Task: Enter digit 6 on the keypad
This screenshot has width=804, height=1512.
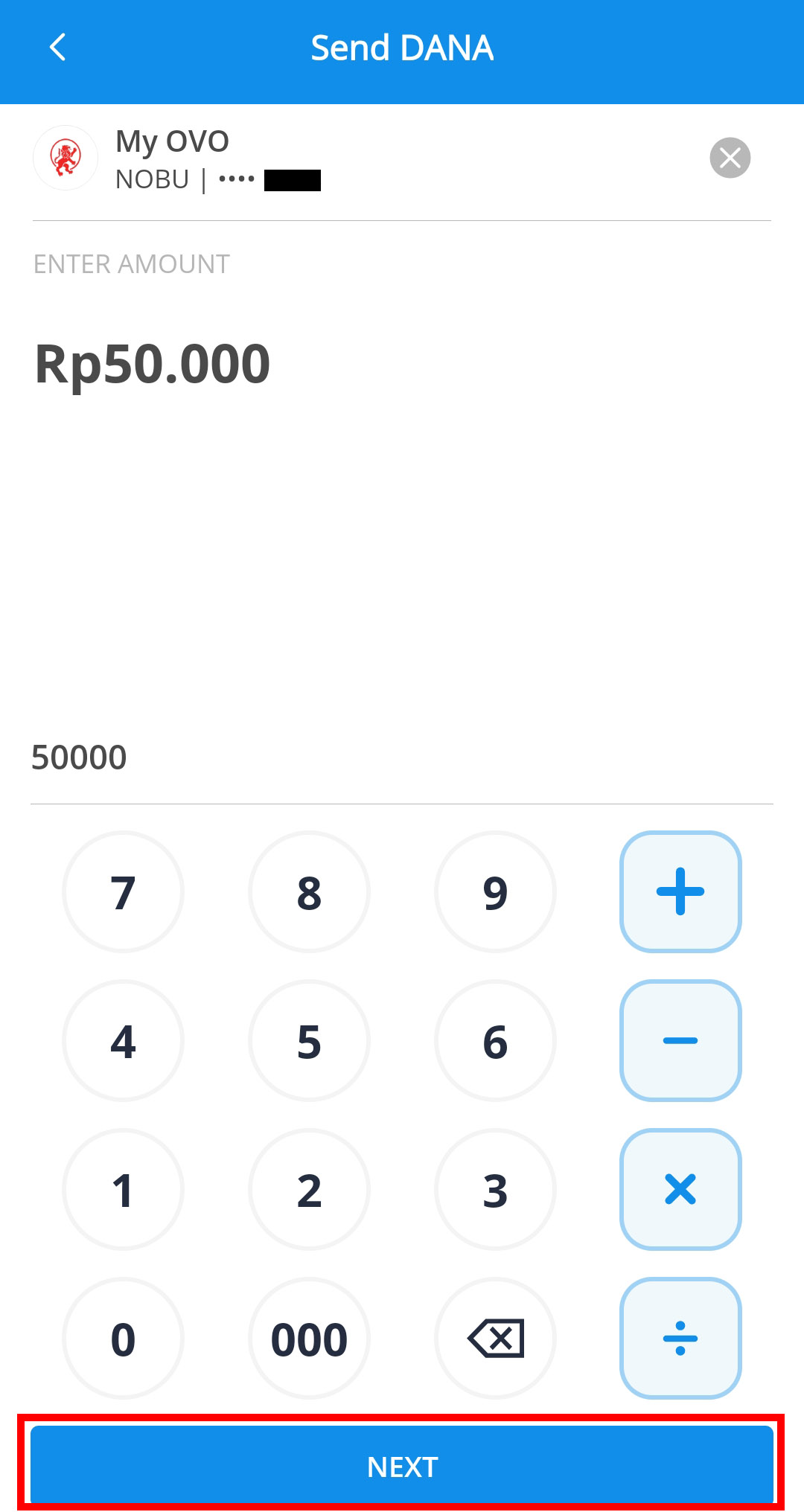Action: [495, 1040]
